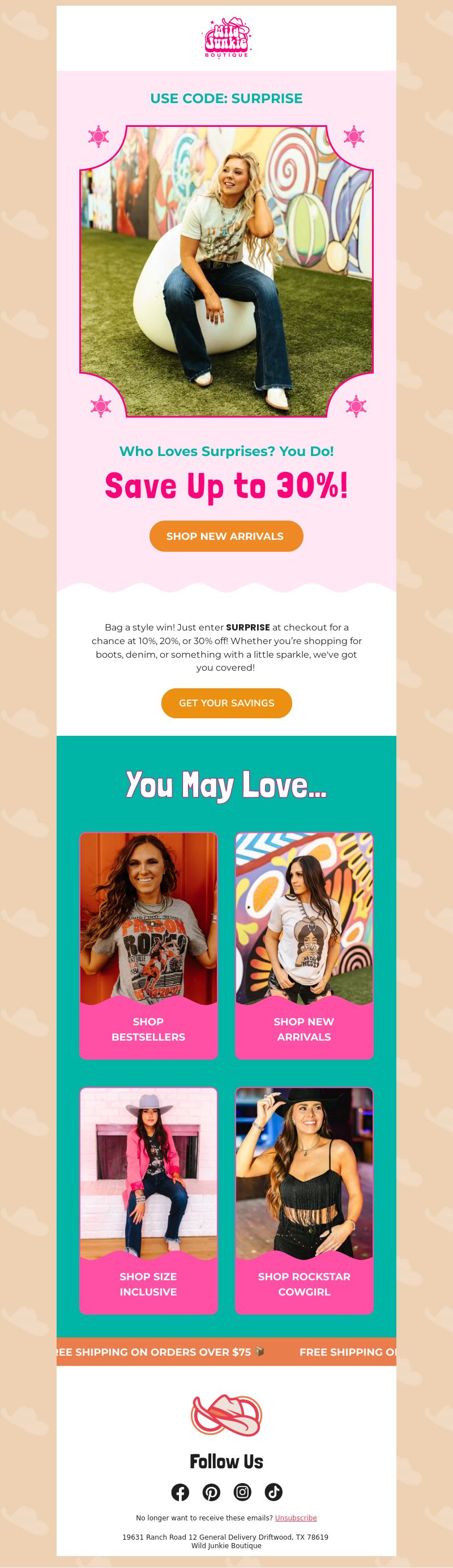453x1568 pixels.
Task: Tap Get Your Savings button
Action: [226, 703]
